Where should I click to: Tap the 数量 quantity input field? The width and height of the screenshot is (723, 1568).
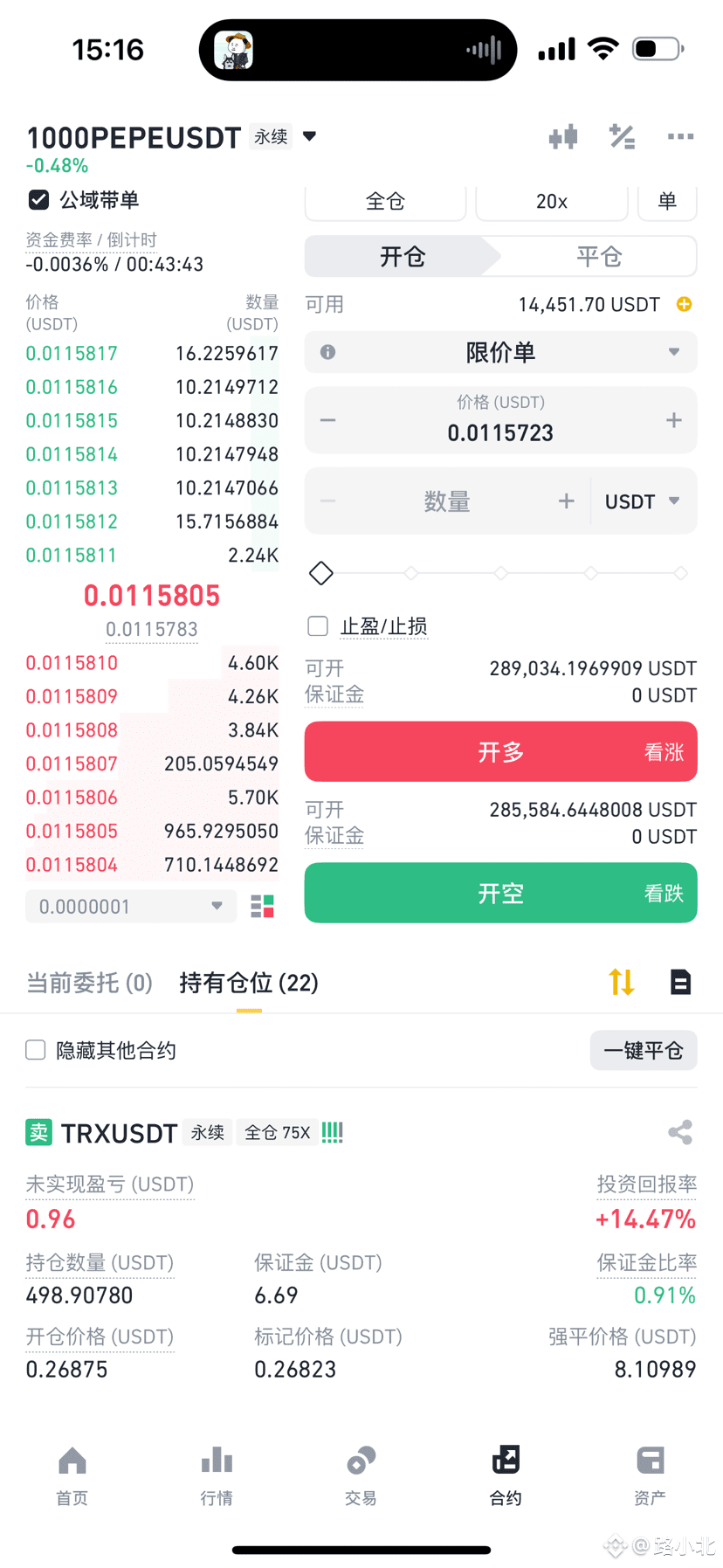click(447, 501)
